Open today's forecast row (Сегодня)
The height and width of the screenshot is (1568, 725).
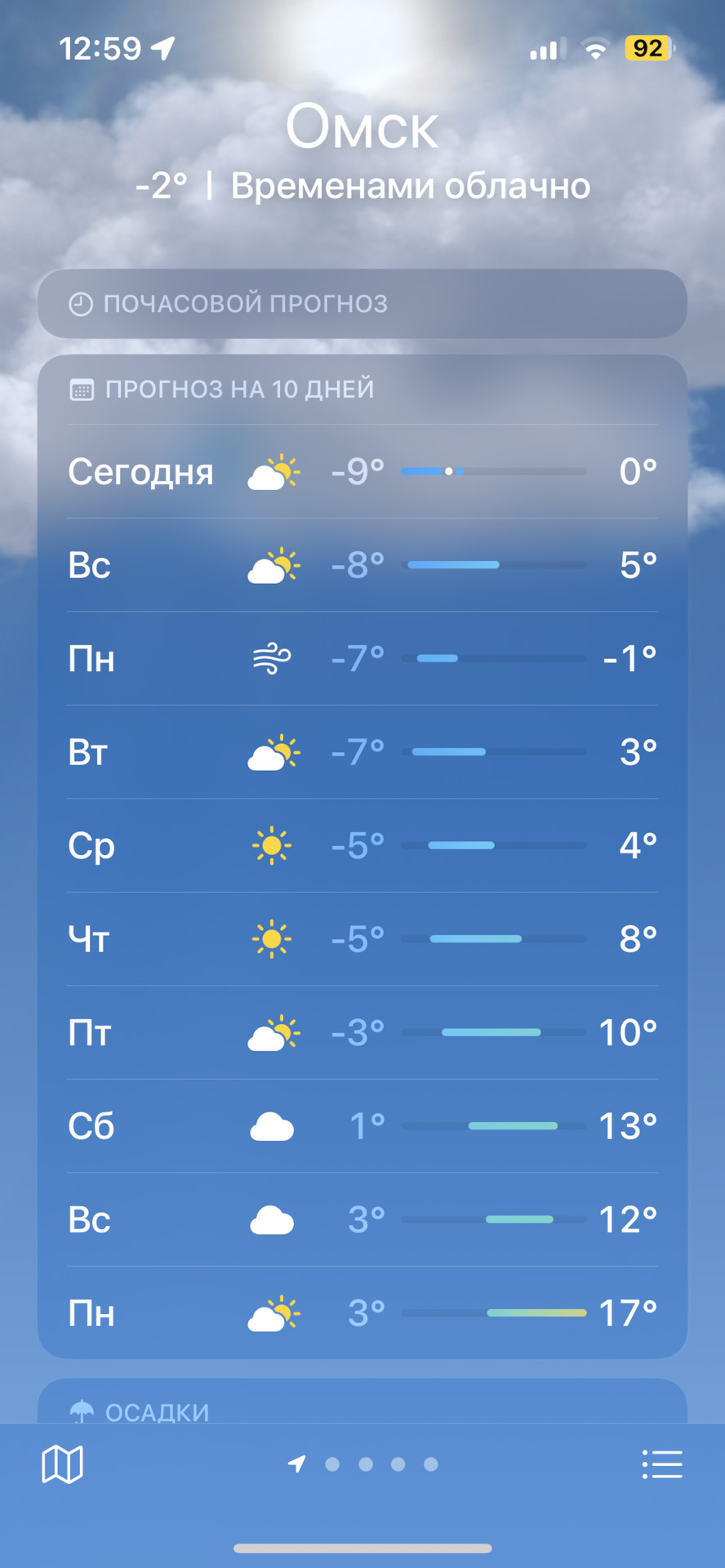pyautogui.click(x=362, y=471)
